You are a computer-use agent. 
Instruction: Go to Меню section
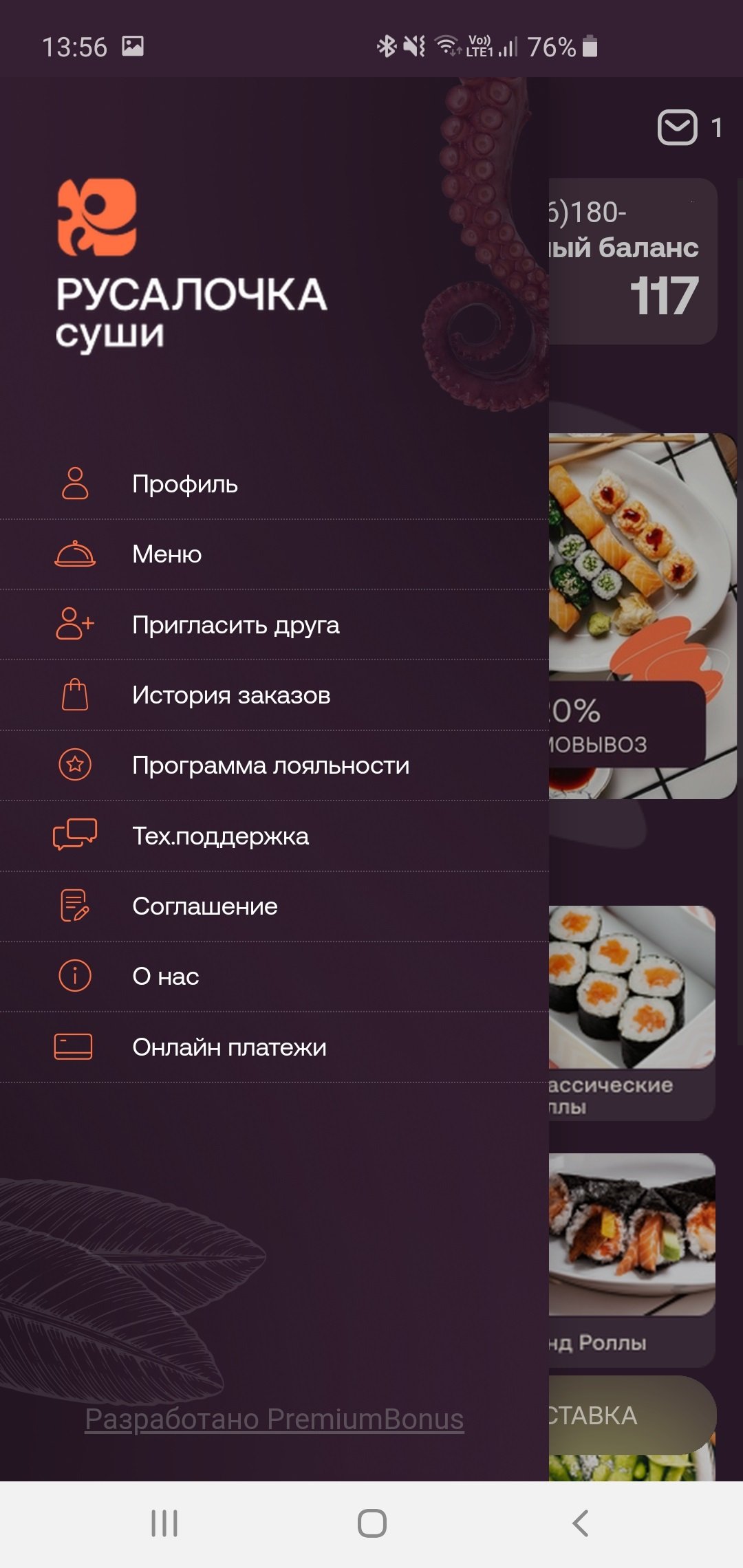point(166,554)
